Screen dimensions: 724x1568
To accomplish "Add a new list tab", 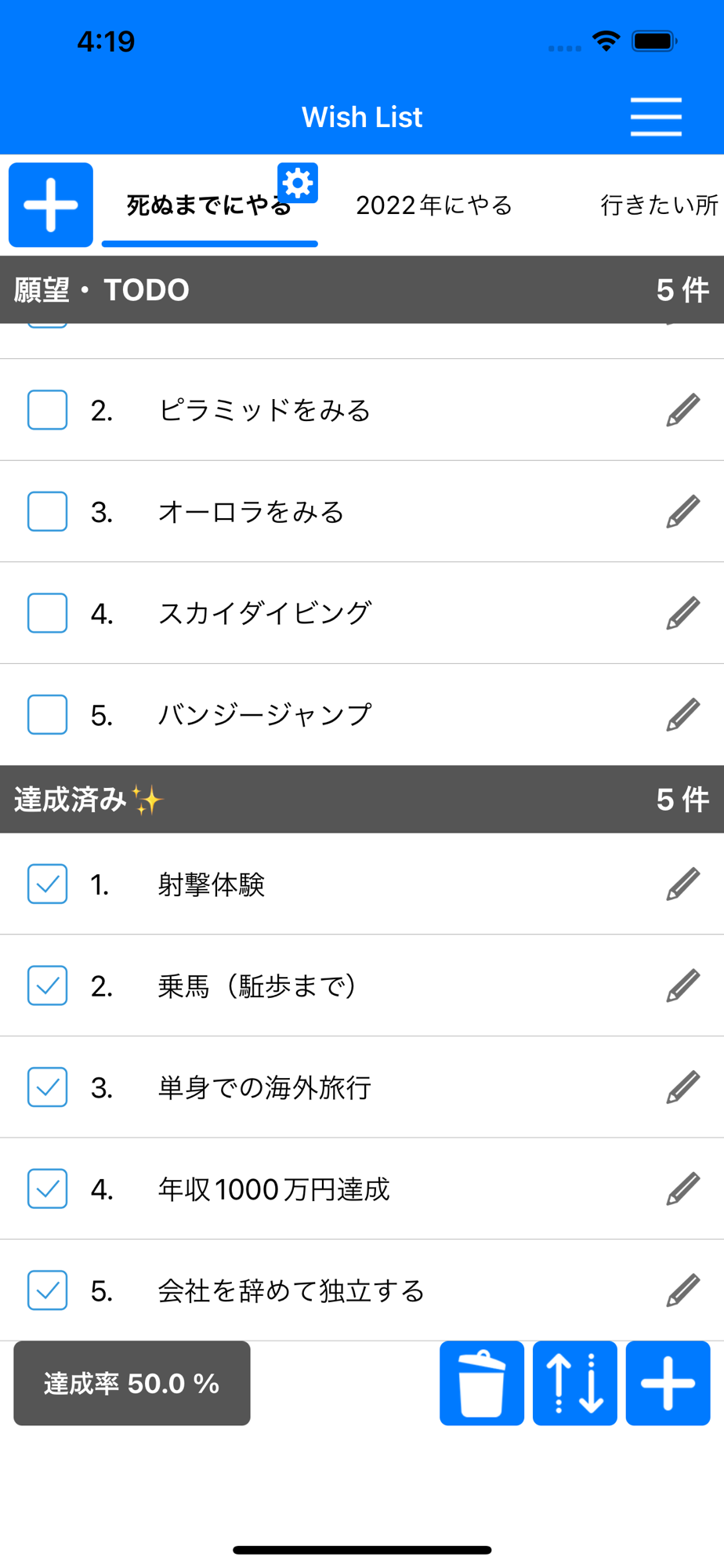I will click(x=51, y=205).
